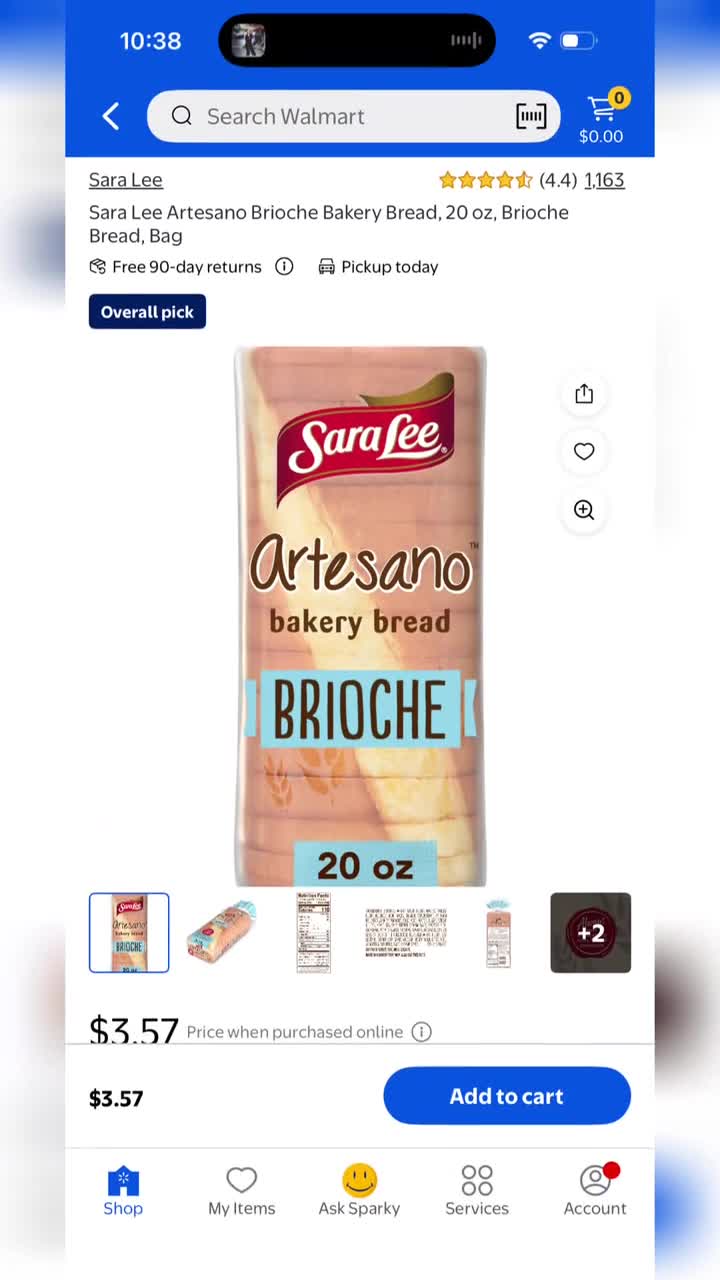Select the angled loaf thumbnail
Viewport: 720px width, 1280px height.
tap(221, 933)
